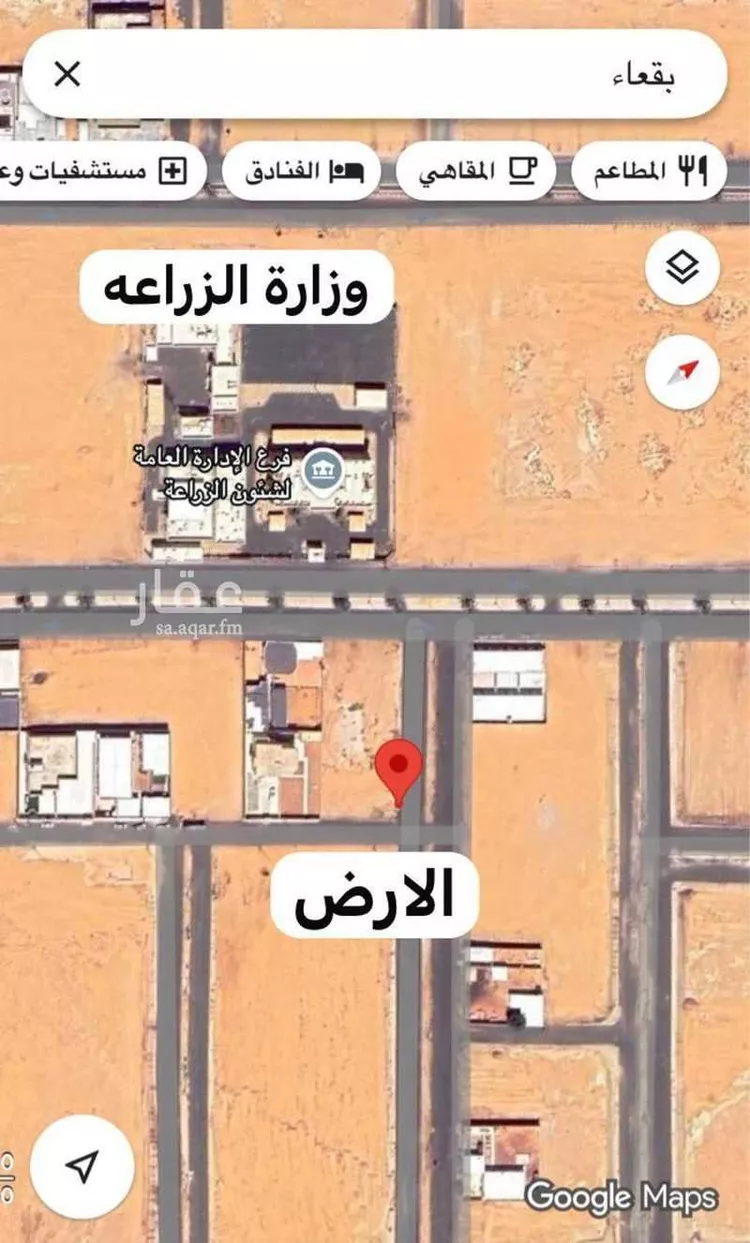Open the map layers selector

[x=683, y=267]
